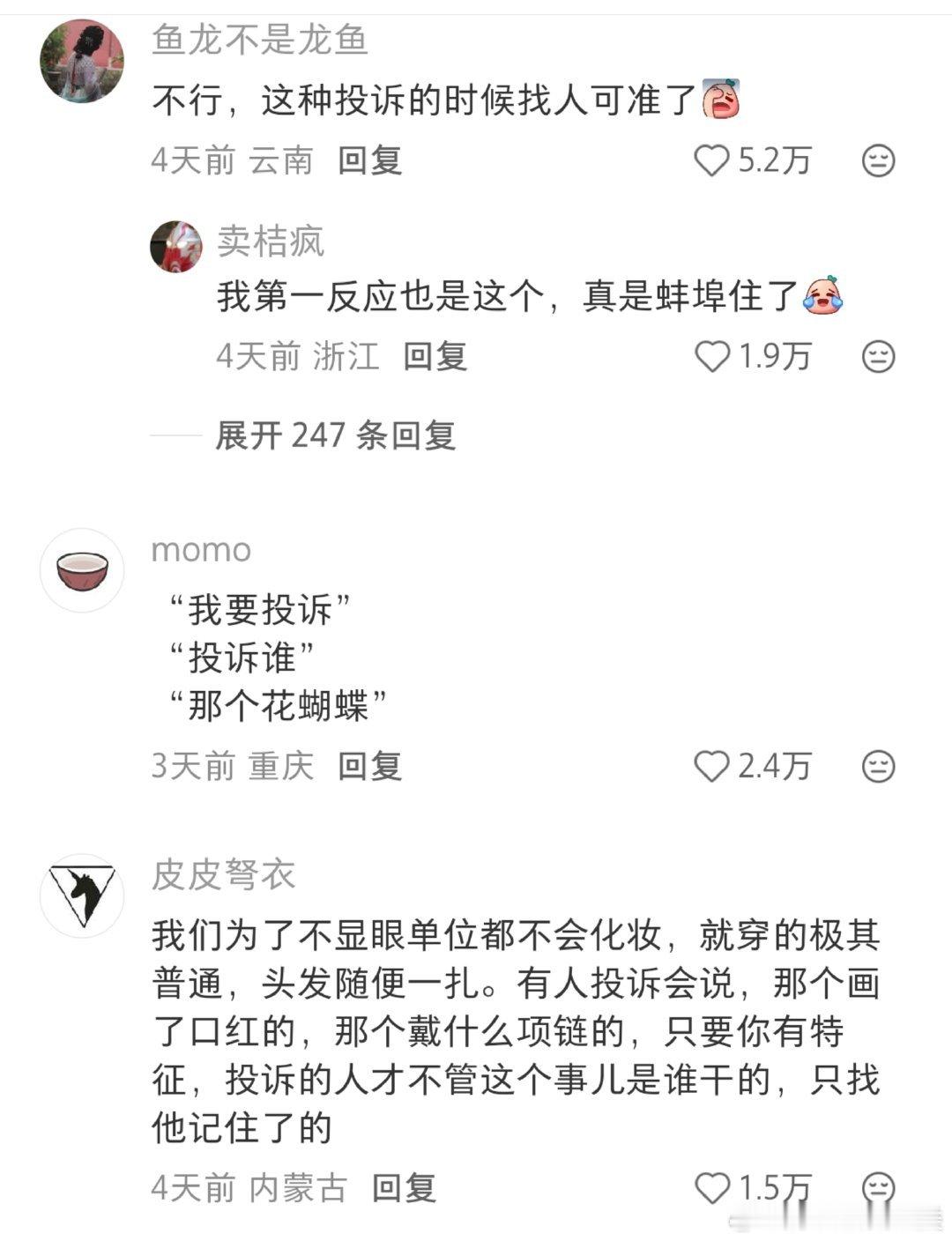Toggle the like heart on momo's comment

(712, 766)
